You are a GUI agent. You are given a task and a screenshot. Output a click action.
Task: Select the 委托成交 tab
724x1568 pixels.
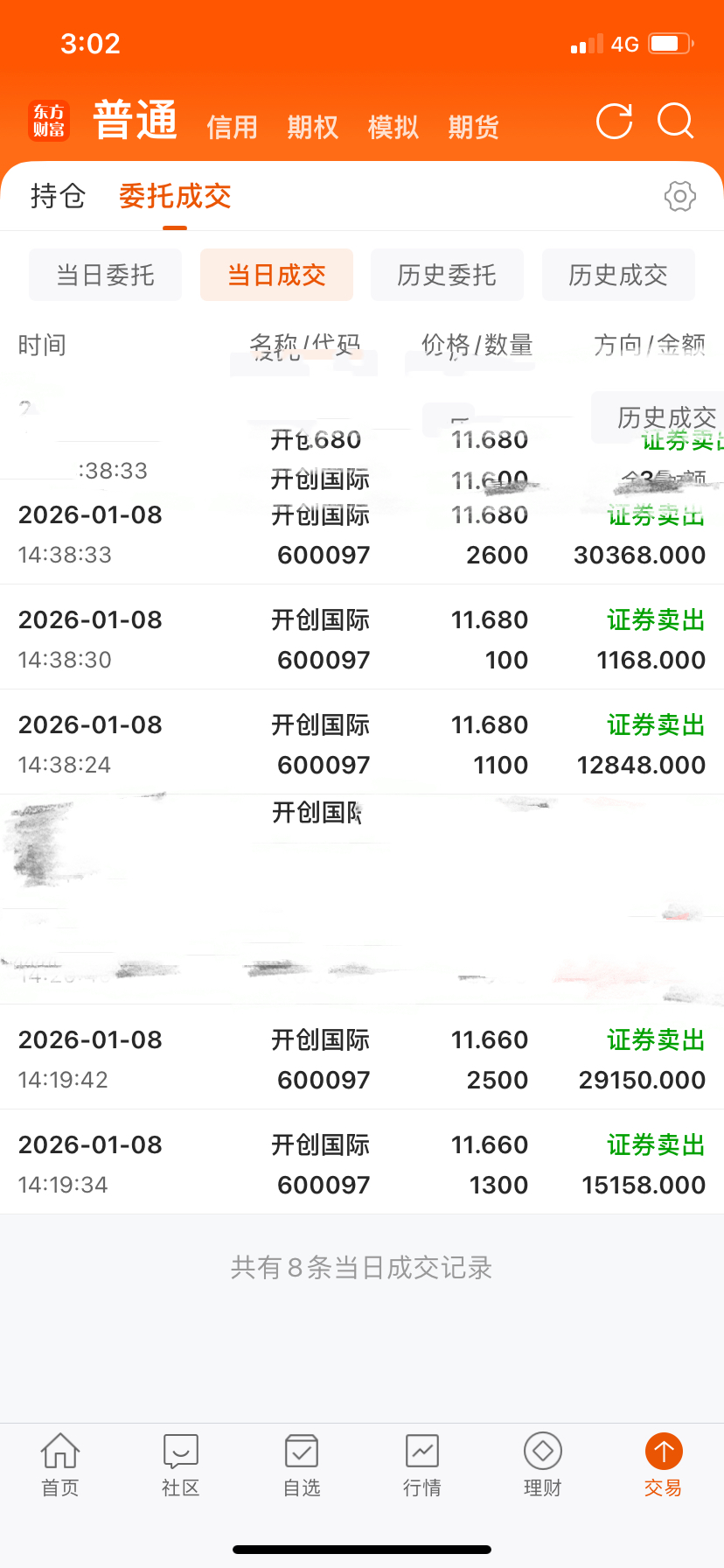pos(175,196)
